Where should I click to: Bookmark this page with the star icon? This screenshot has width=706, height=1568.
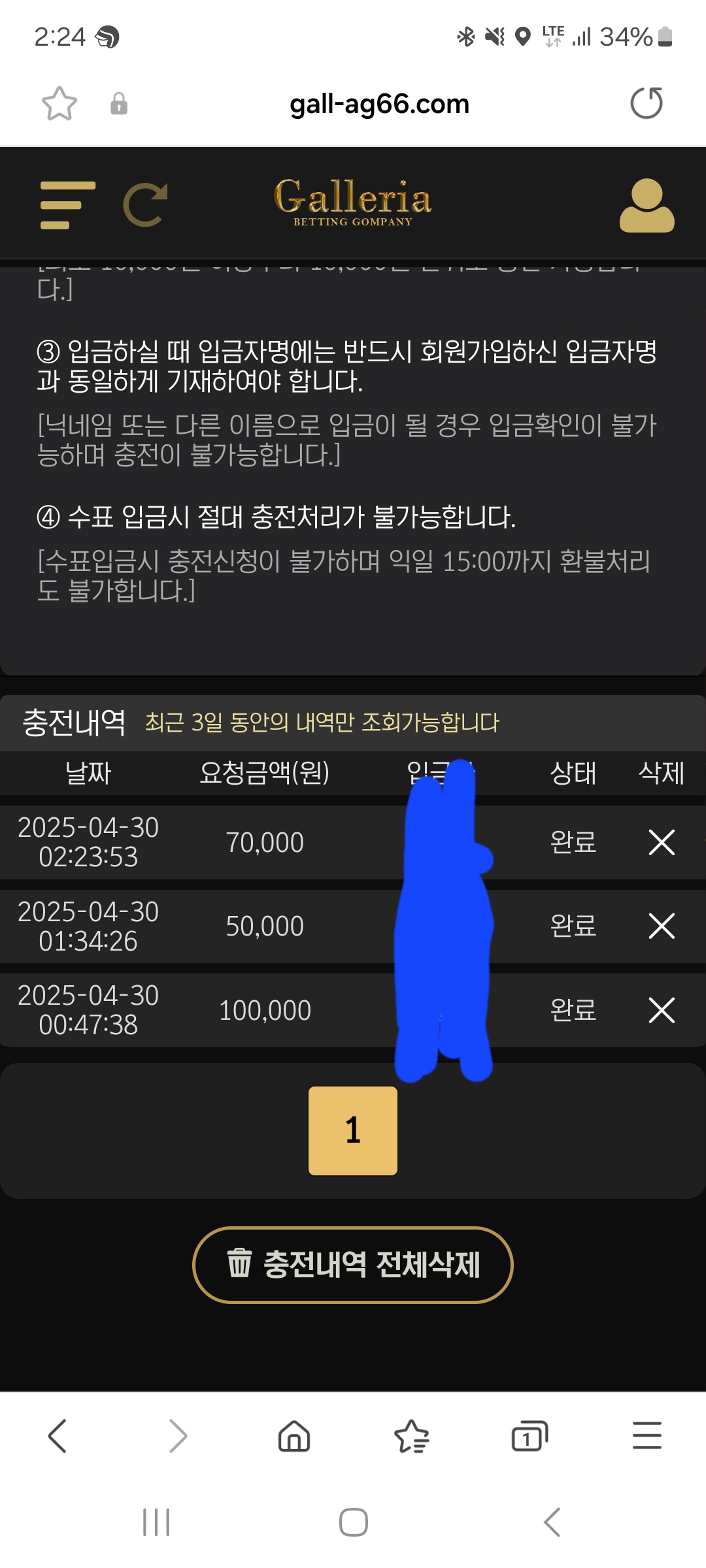pyautogui.click(x=59, y=104)
